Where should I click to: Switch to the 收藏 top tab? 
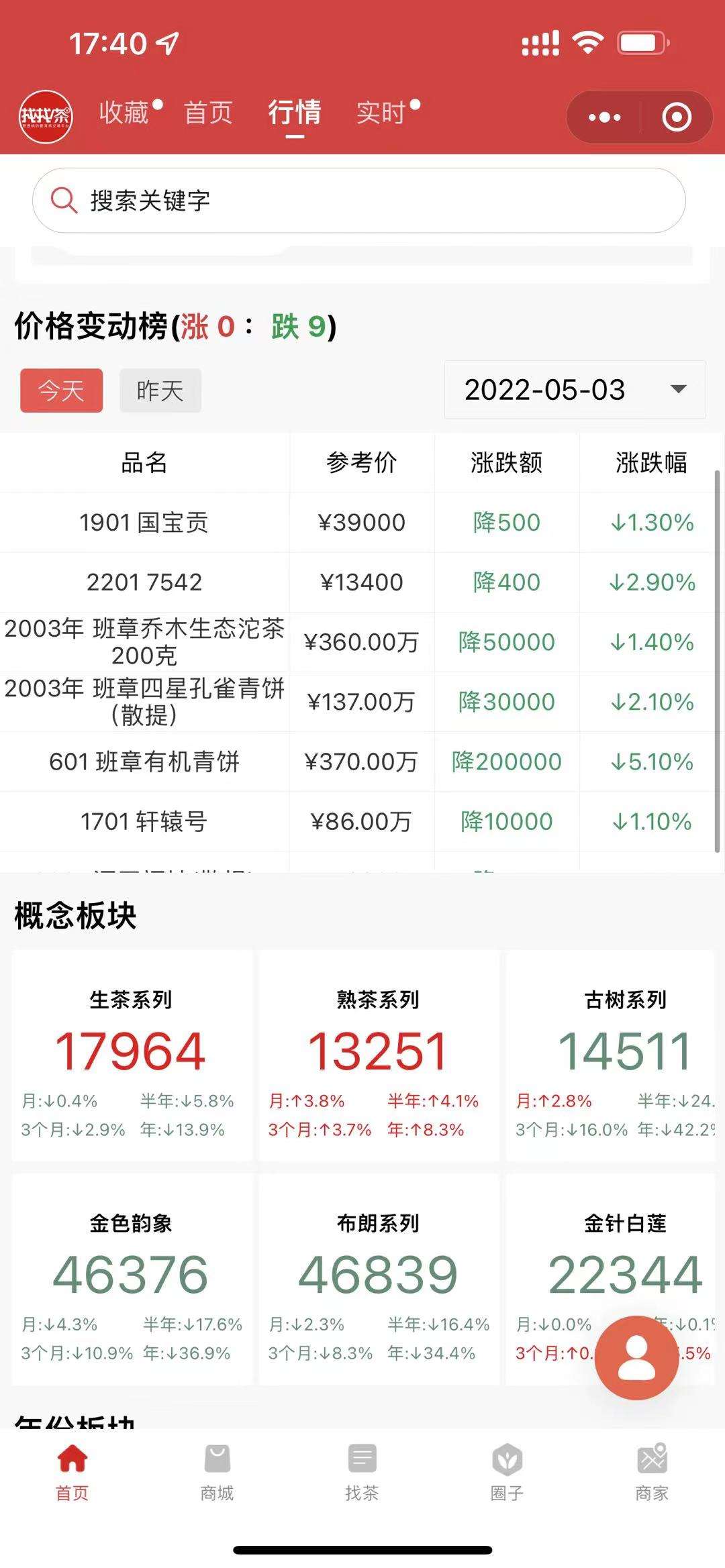(124, 113)
